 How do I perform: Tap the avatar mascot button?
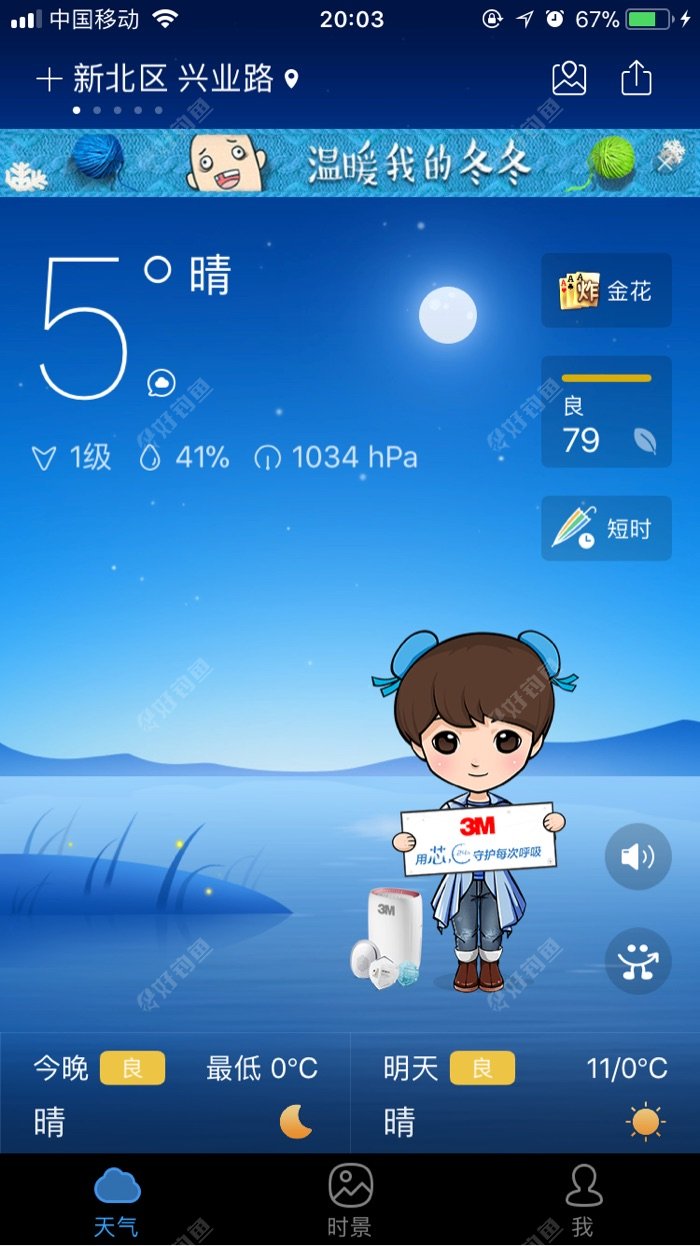click(638, 961)
